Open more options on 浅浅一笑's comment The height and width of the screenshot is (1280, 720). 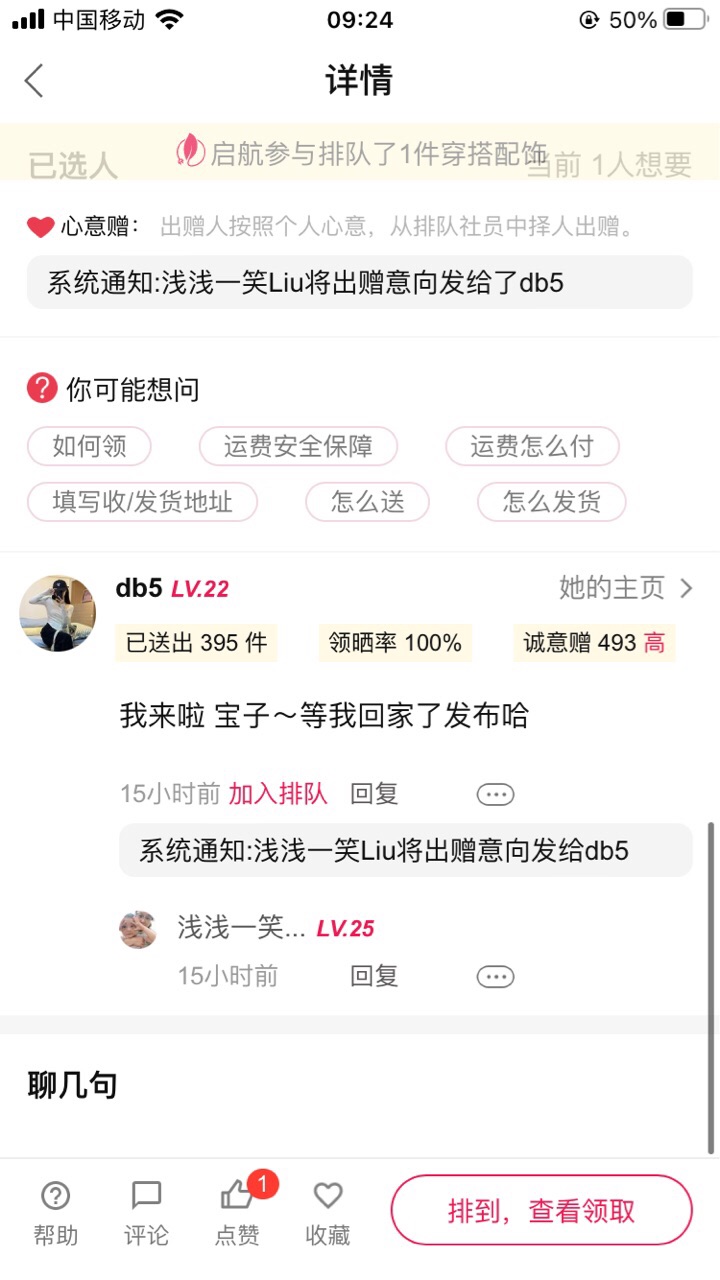pos(495,977)
